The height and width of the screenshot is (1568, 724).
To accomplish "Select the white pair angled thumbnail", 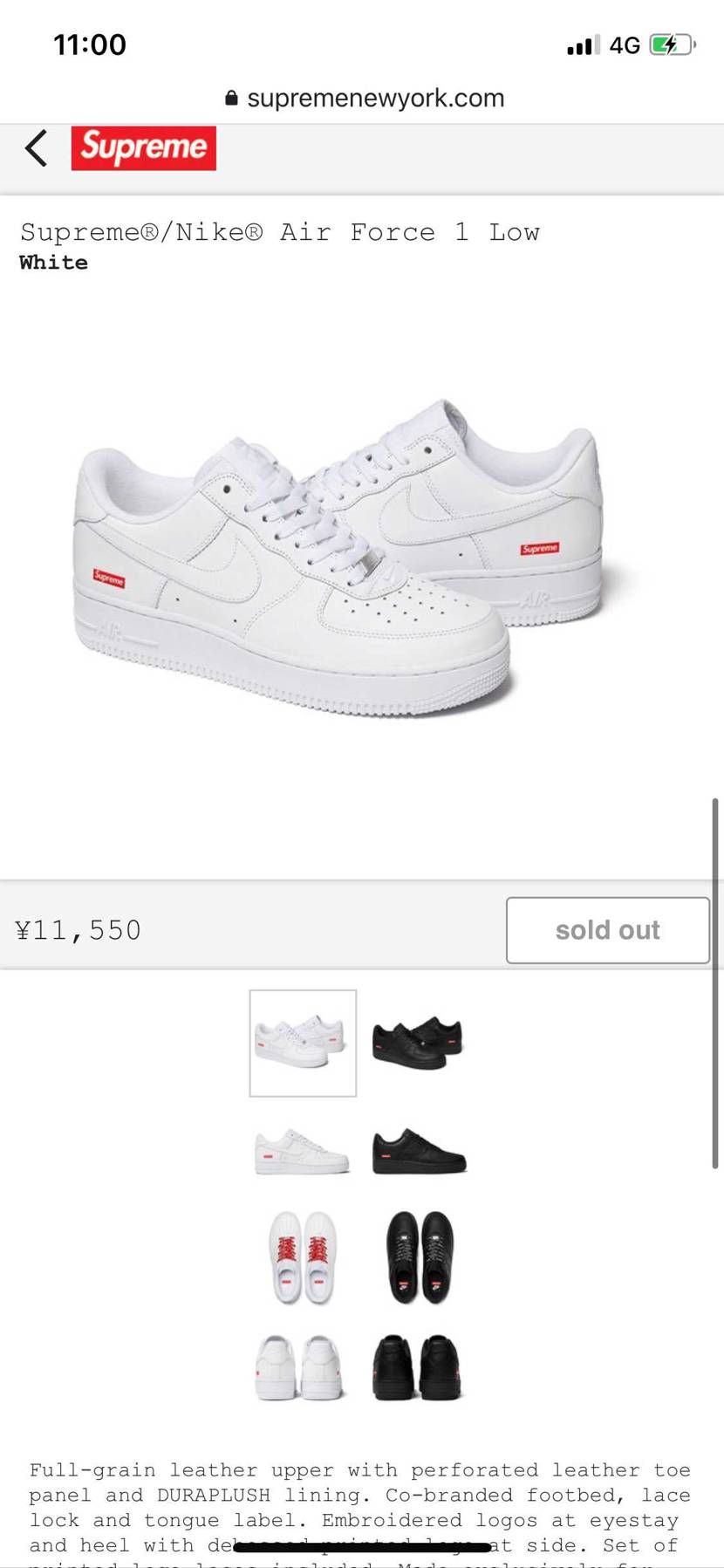I will coord(303,1043).
